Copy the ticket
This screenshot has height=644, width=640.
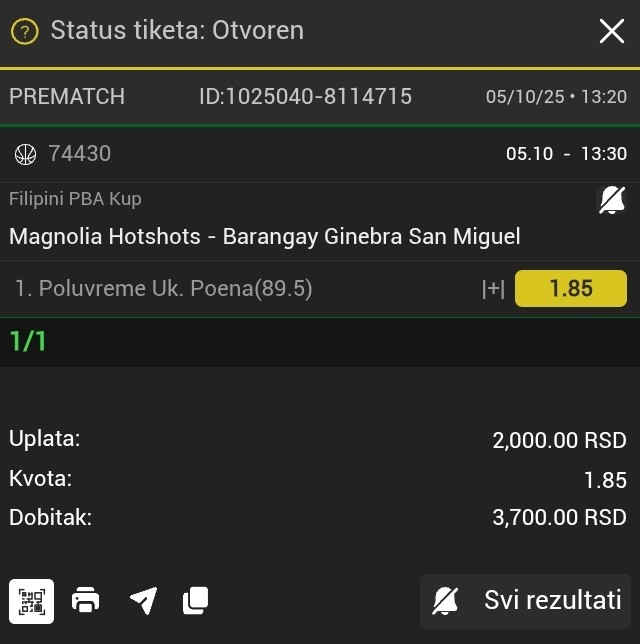point(195,600)
